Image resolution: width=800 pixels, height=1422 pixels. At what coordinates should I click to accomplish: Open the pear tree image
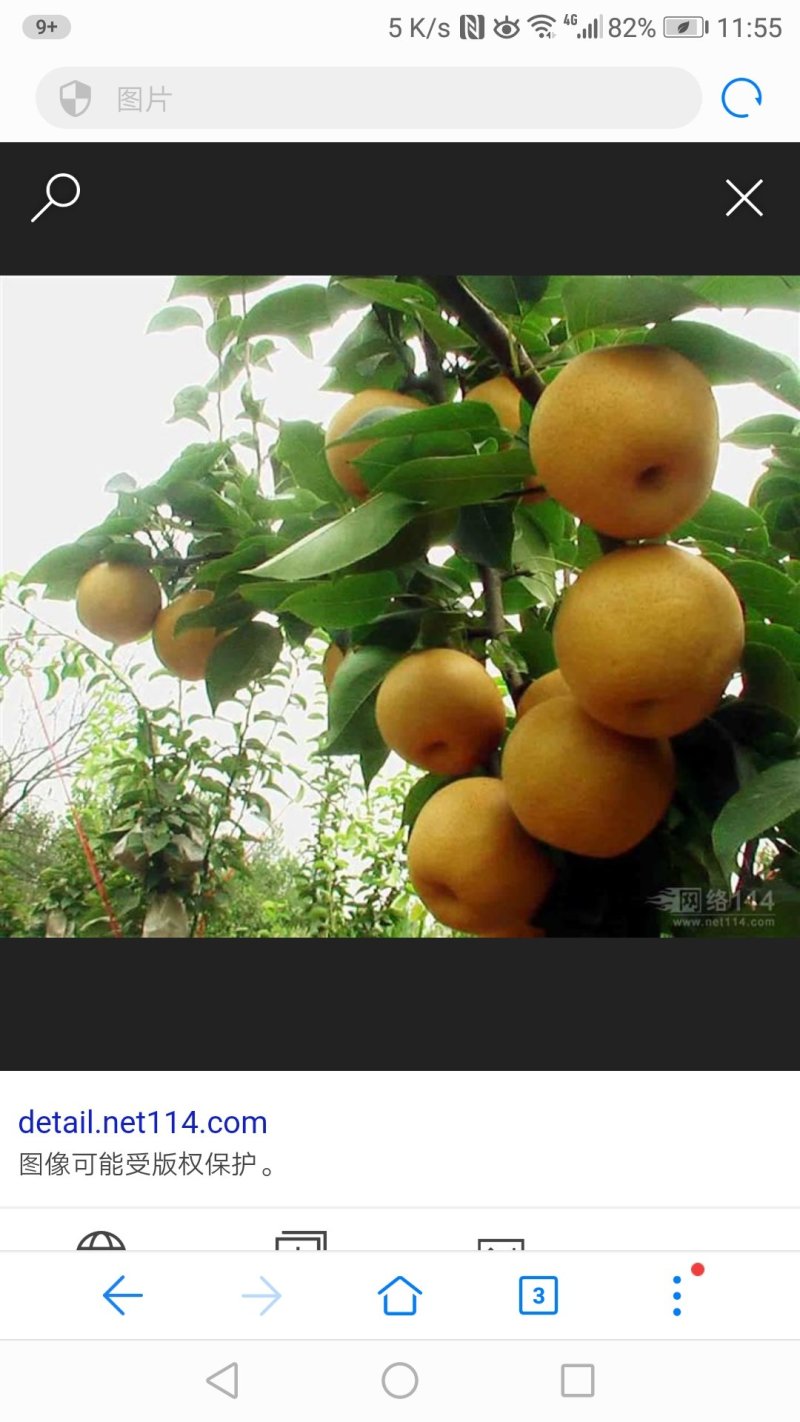point(400,606)
